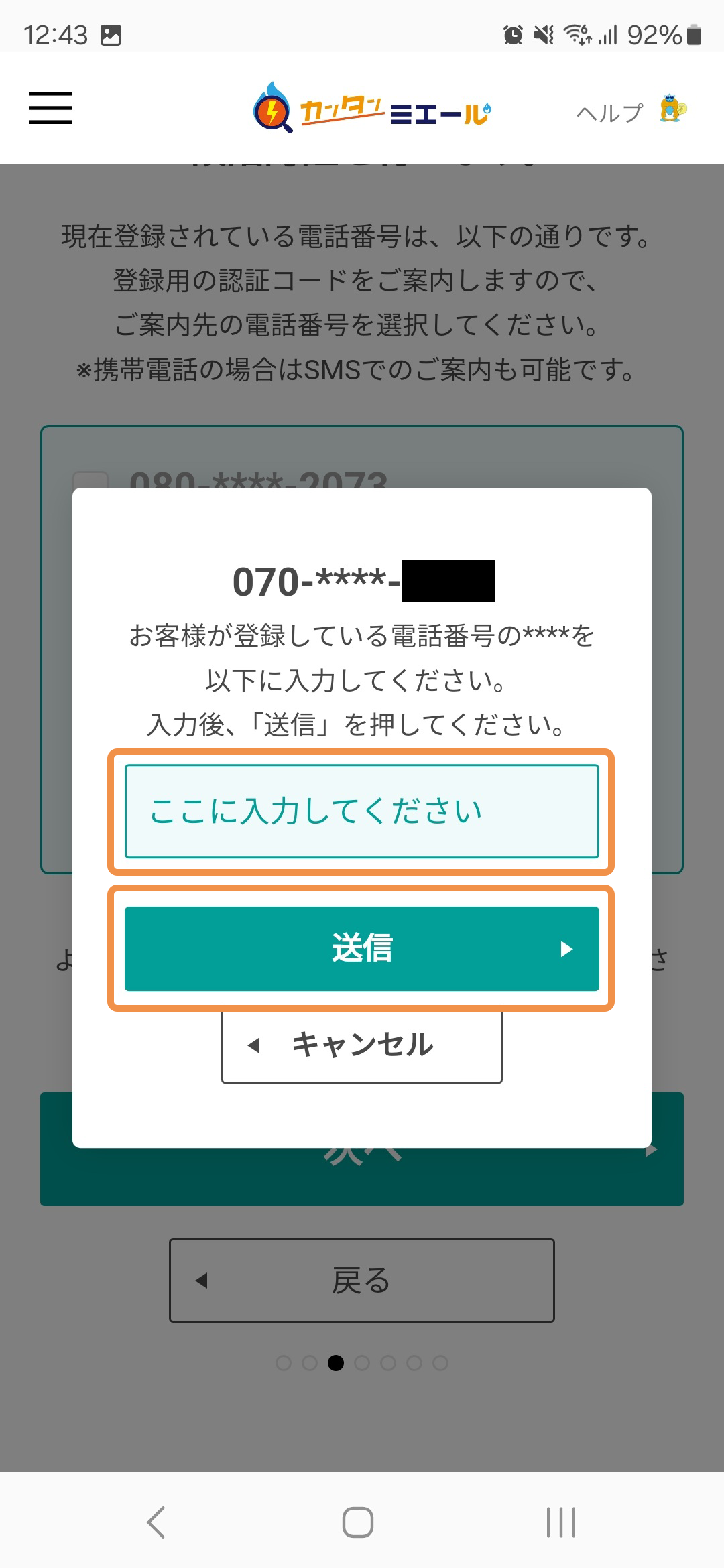Viewport: 724px width, 1568px height.
Task: Cancel with the キャンセル button
Action: pos(361,1045)
